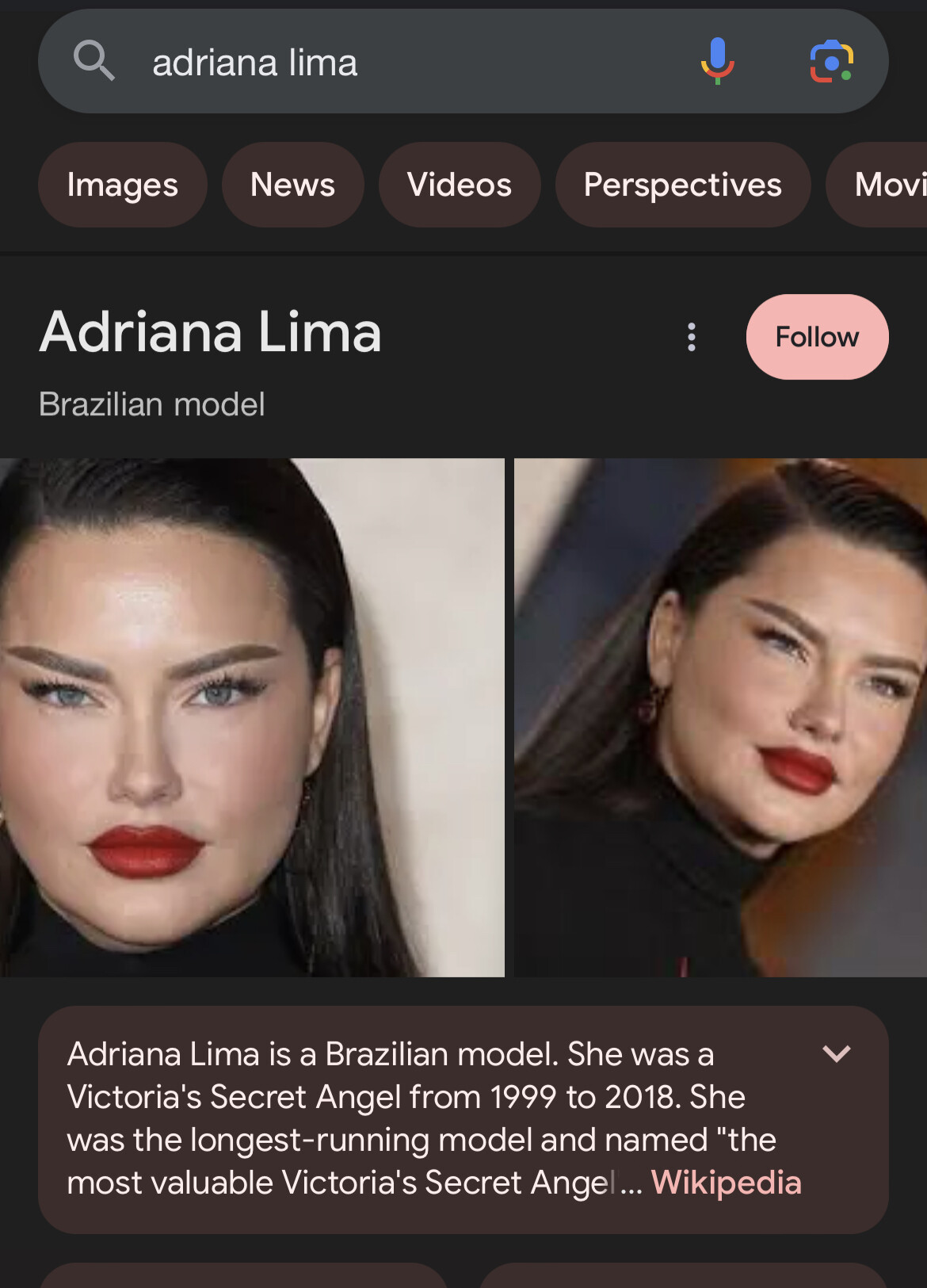The width and height of the screenshot is (927, 1288).
Task: View the second photo on the right
Action: pos(720,717)
